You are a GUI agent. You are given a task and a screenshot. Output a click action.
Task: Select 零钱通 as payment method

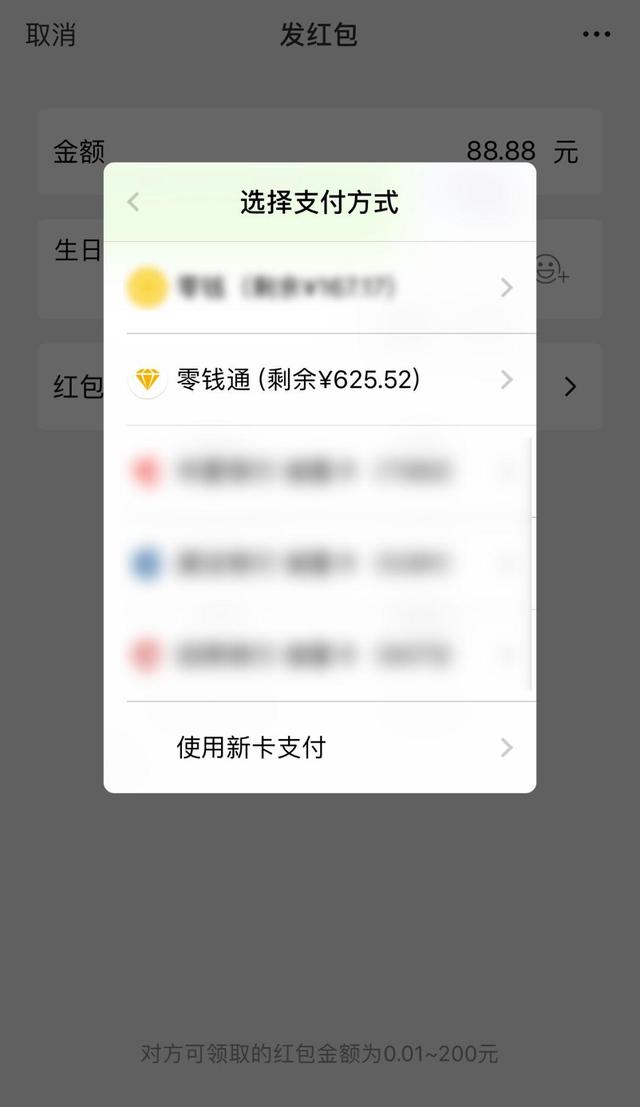tap(320, 380)
